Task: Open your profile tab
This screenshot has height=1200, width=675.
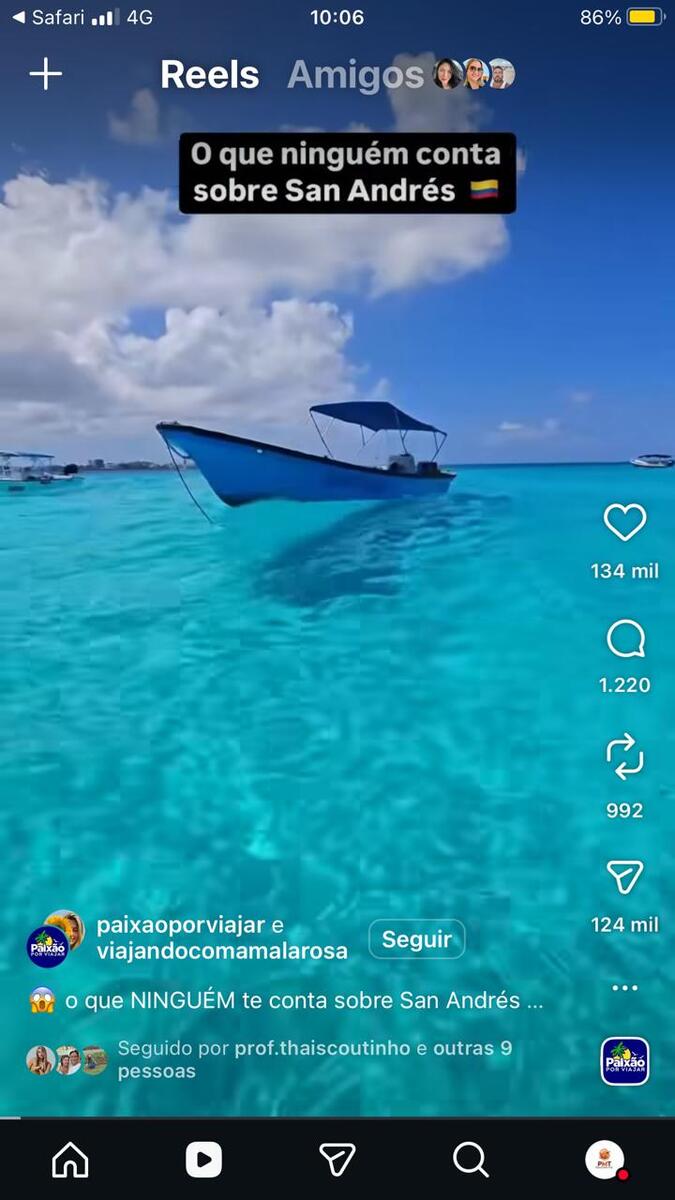Action: (604, 1160)
